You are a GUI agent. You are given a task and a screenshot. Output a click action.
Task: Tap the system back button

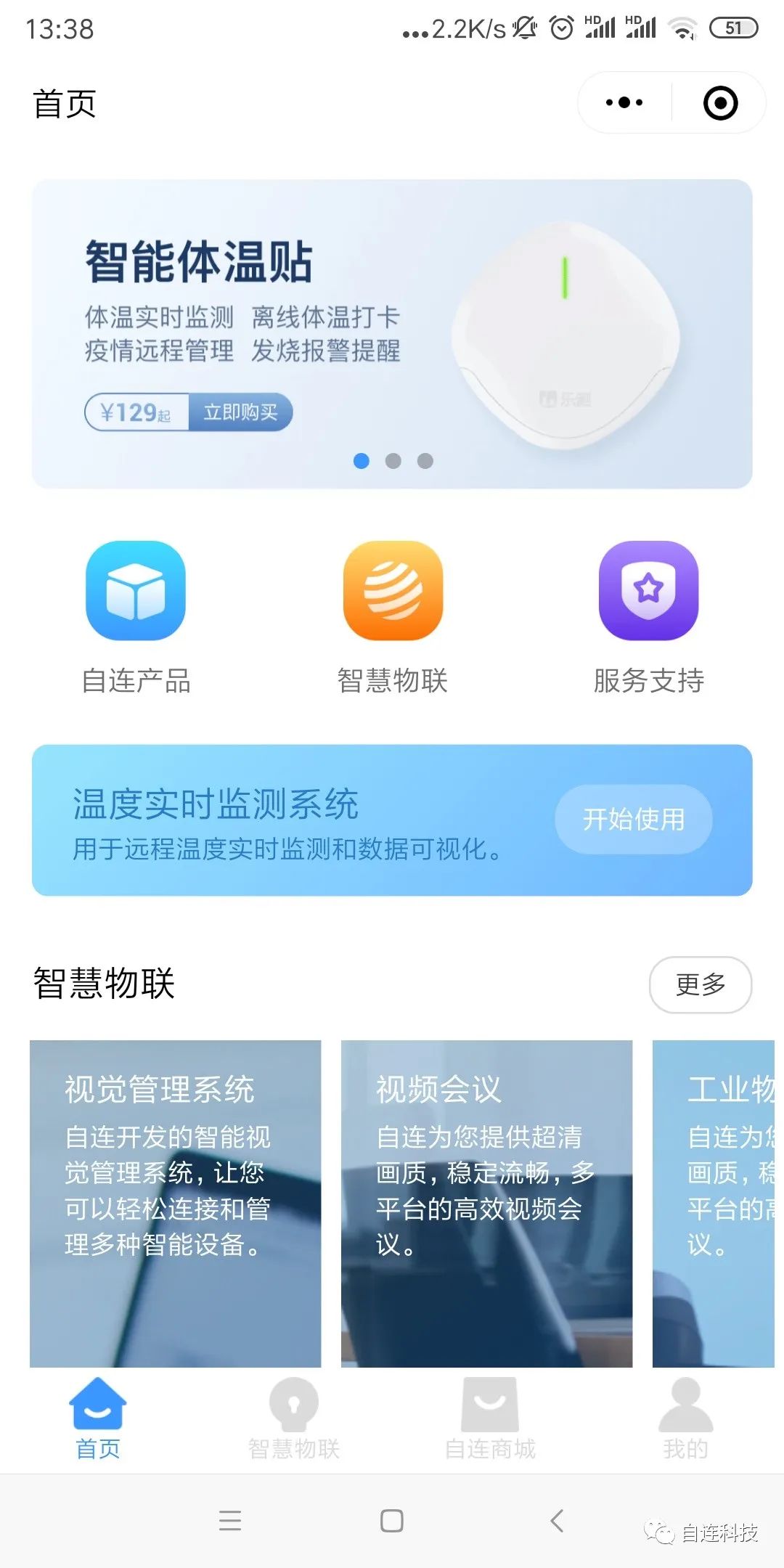click(x=557, y=1520)
